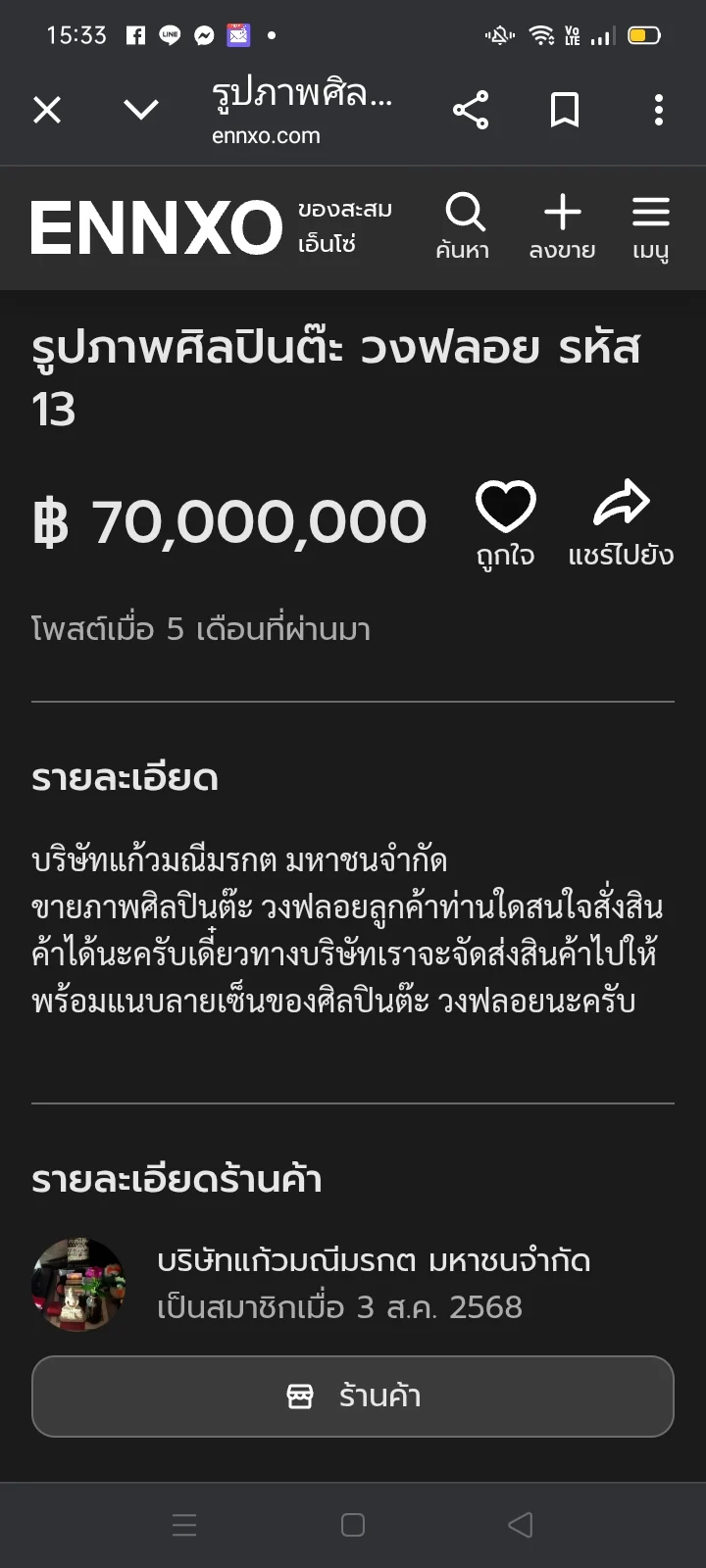Open the เมนู hamburger menu
Screen dimensions: 706x1568
pyautogui.click(x=650, y=227)
